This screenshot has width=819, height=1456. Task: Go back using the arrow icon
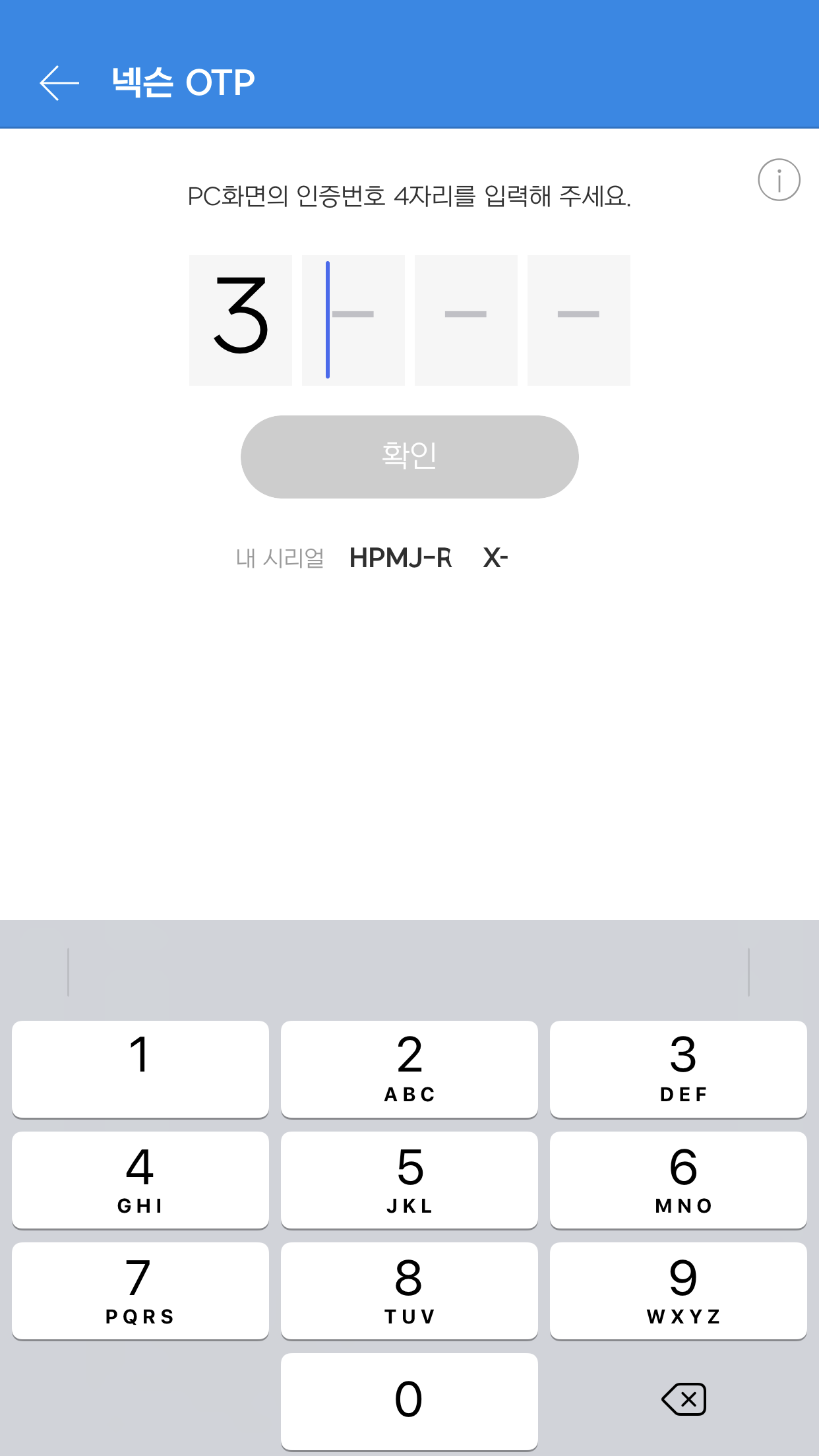coord(59,83)
